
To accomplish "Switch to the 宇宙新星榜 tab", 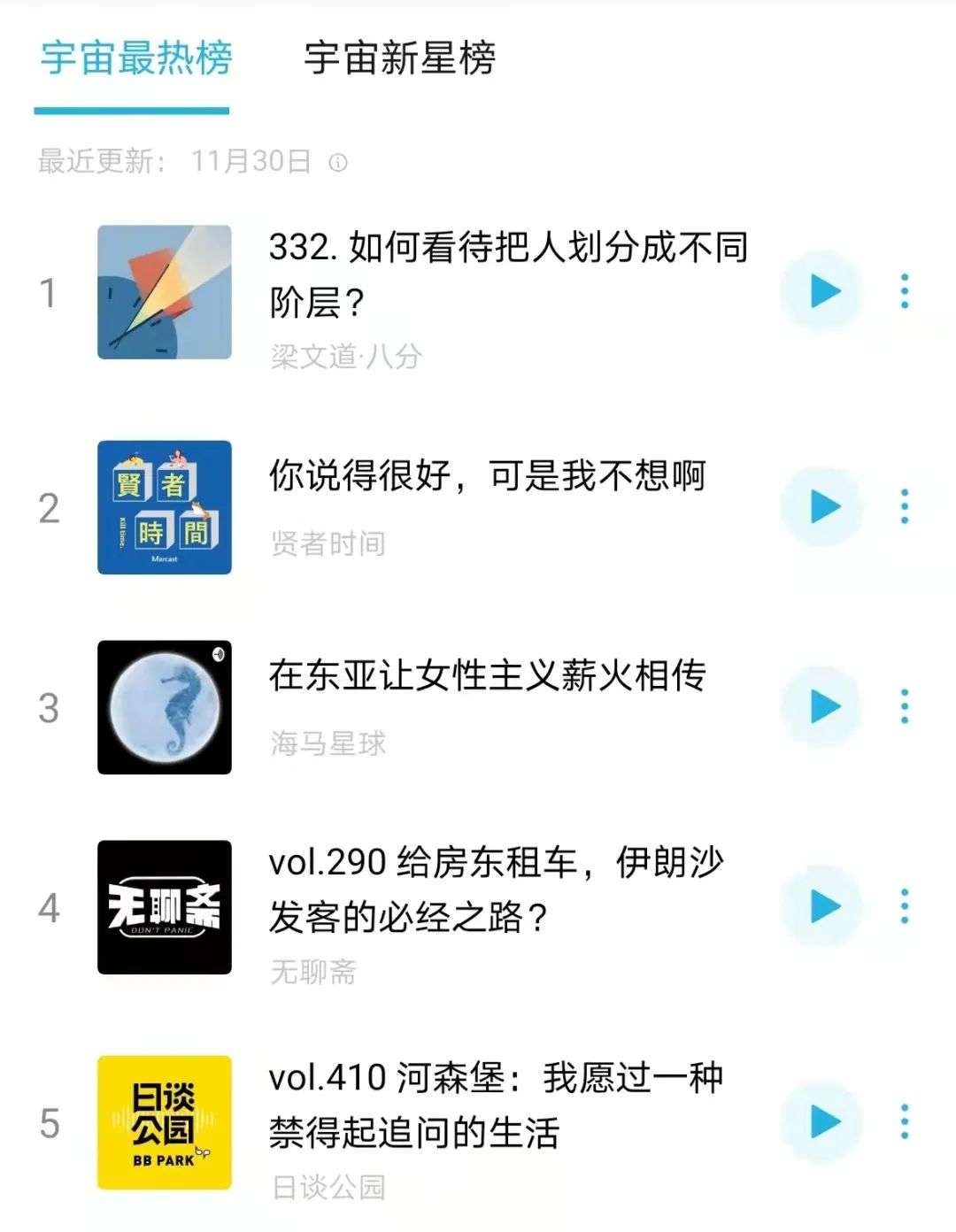I will click(x=399, y=59).
